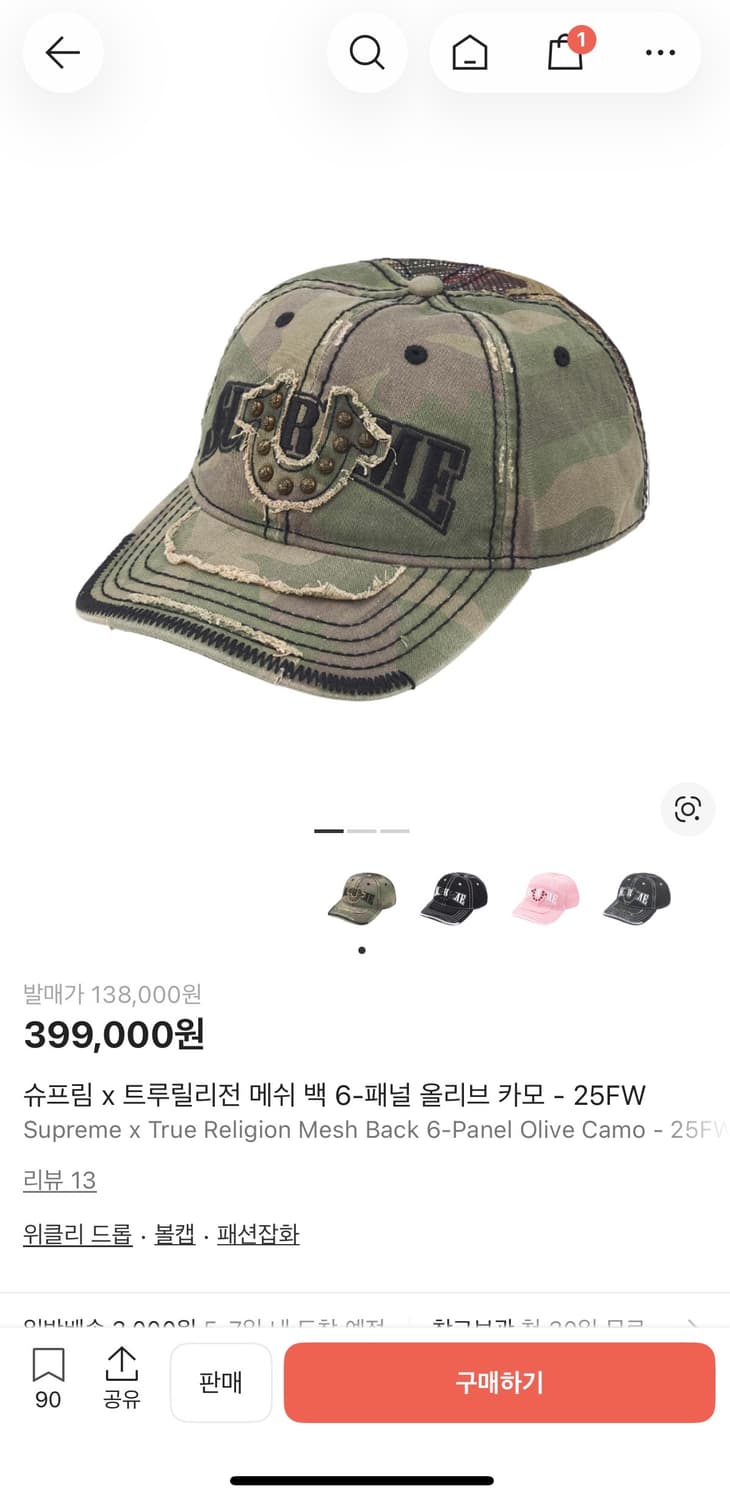Select the third gray image indicator bar
This screenshot has width=730, height=1500.
(x=394, y=831)
